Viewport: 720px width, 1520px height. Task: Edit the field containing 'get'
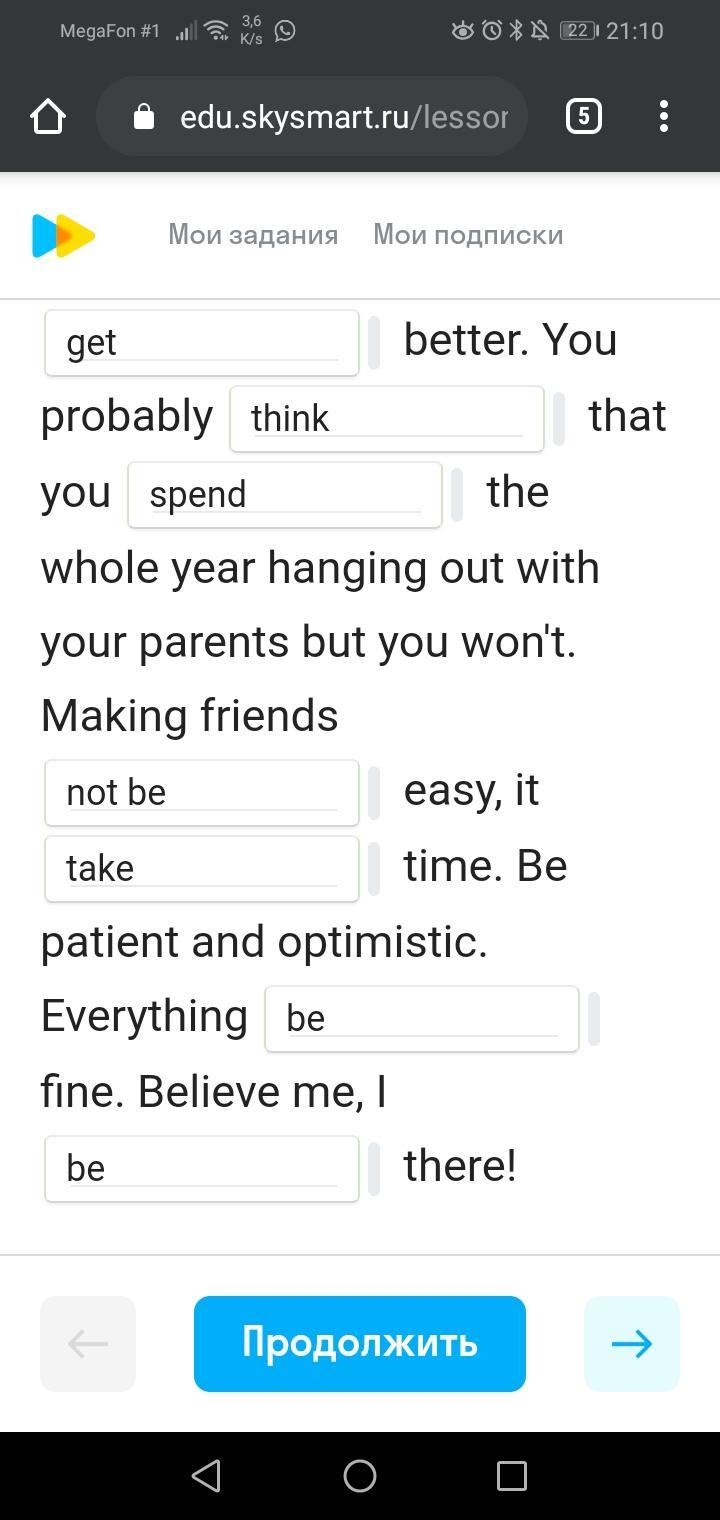click(201, 343)
